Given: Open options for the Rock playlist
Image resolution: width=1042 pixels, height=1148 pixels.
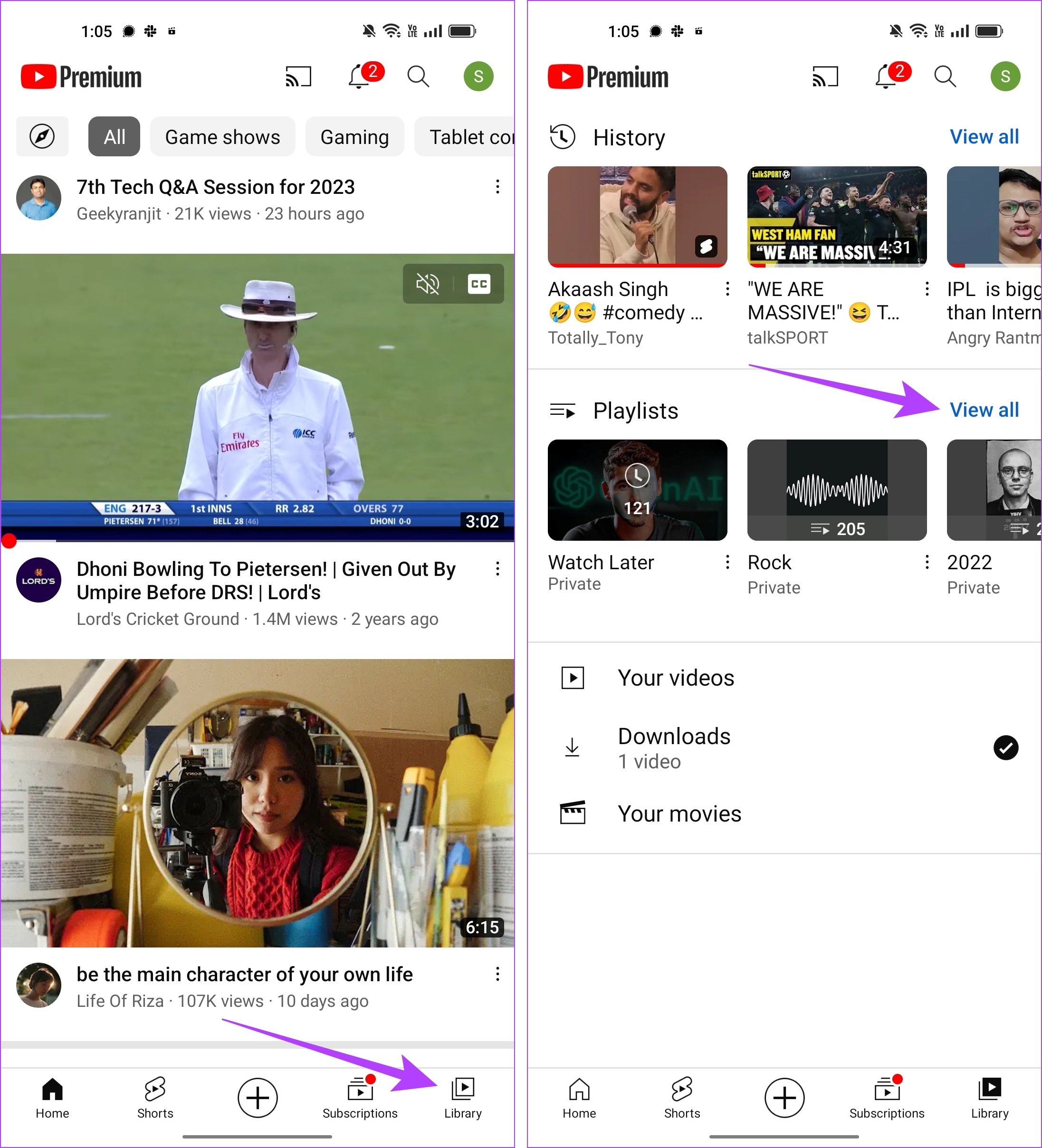Looking at the screenshot, I should (x=927, y=562).
